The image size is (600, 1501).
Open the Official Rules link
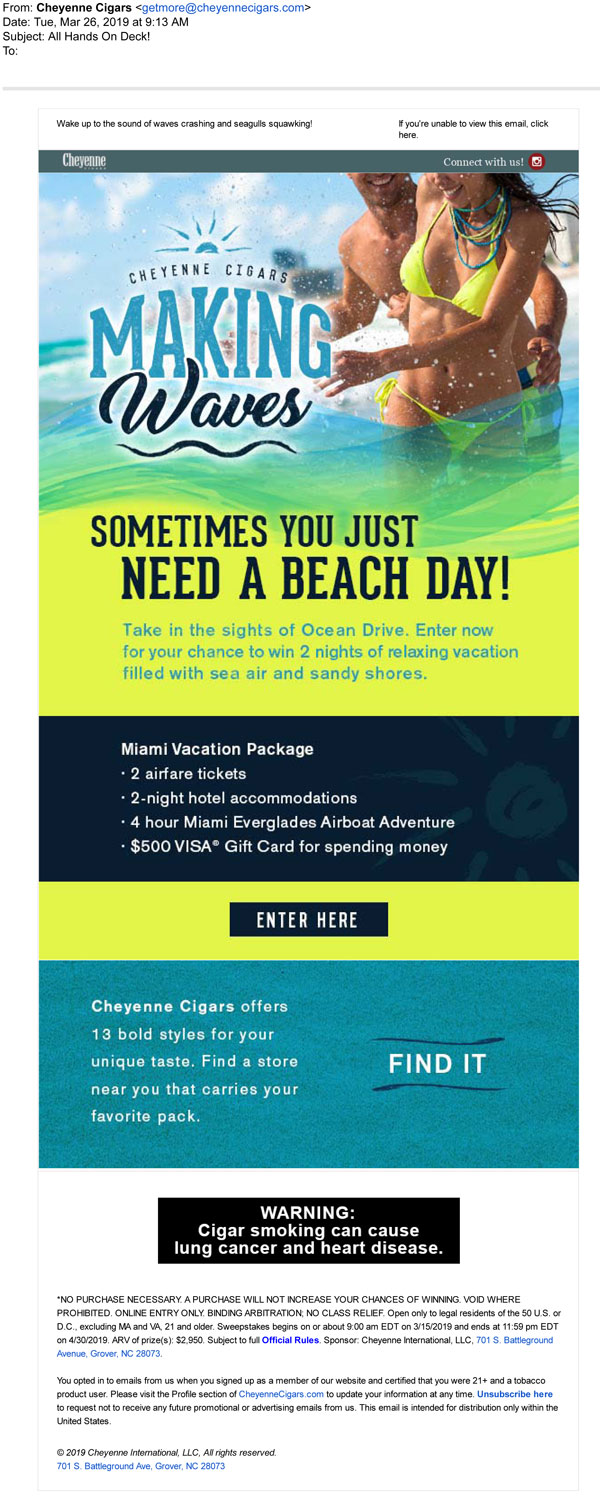click(290, 1339)
